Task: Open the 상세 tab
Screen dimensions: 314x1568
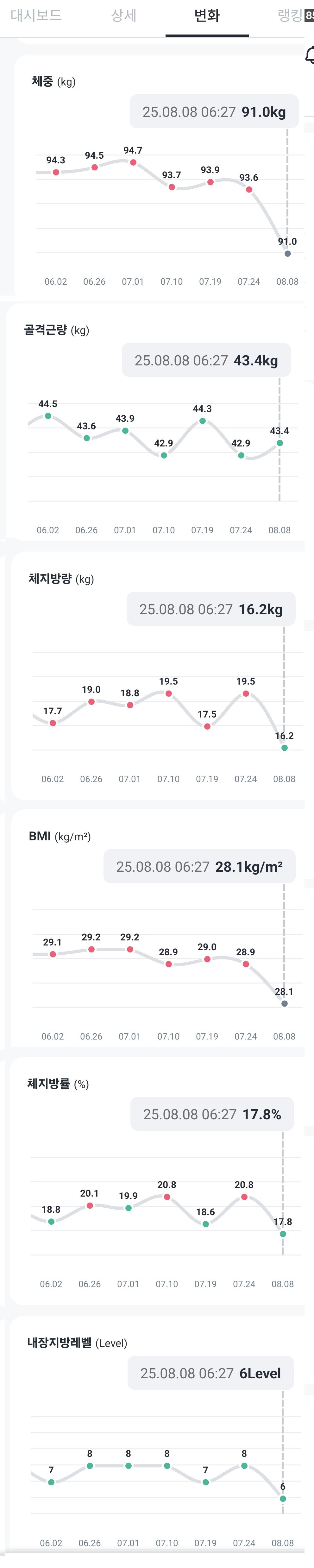Action: (x=123, y=16)
